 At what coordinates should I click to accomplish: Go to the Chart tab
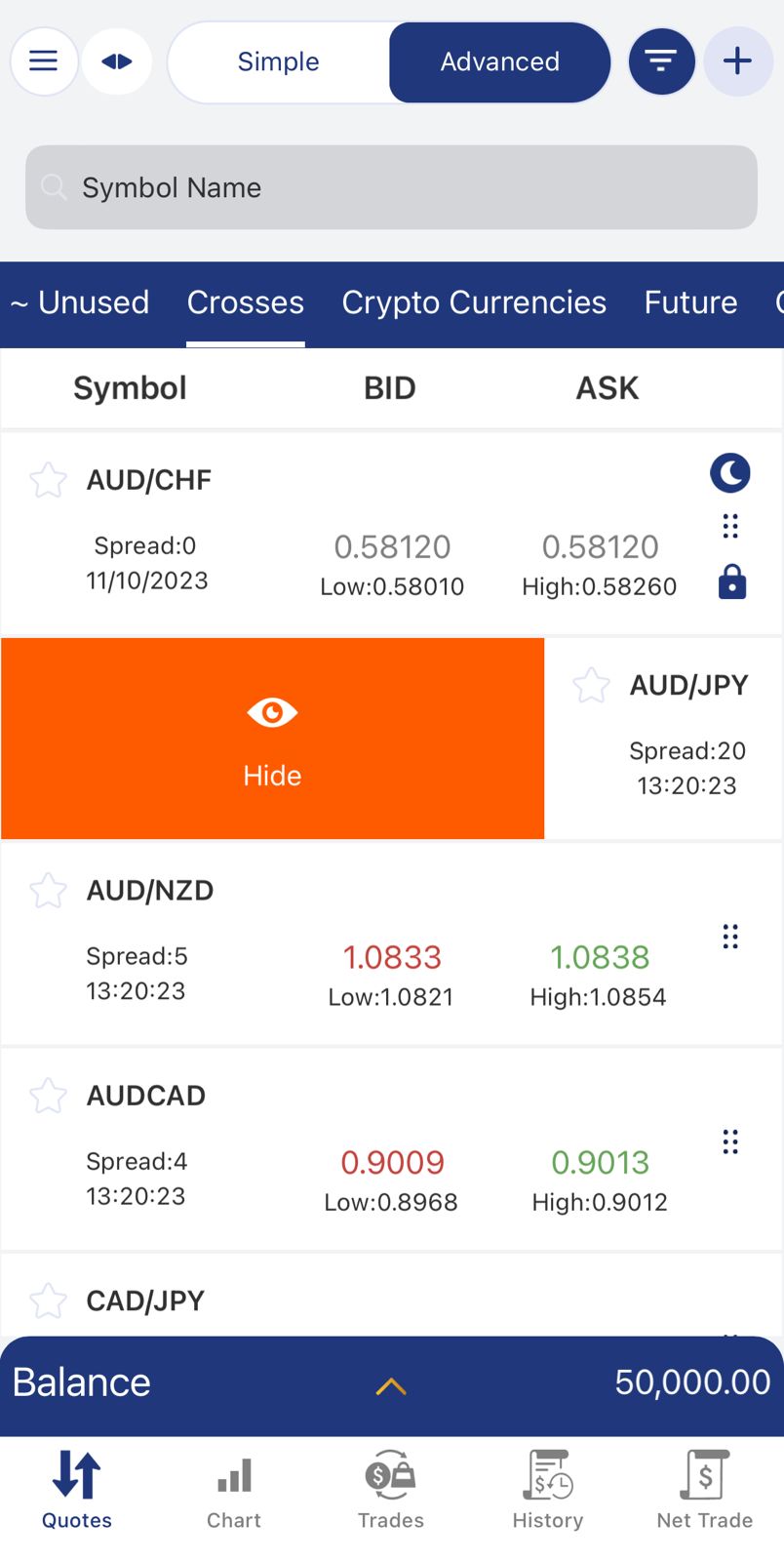point(234,1491)
